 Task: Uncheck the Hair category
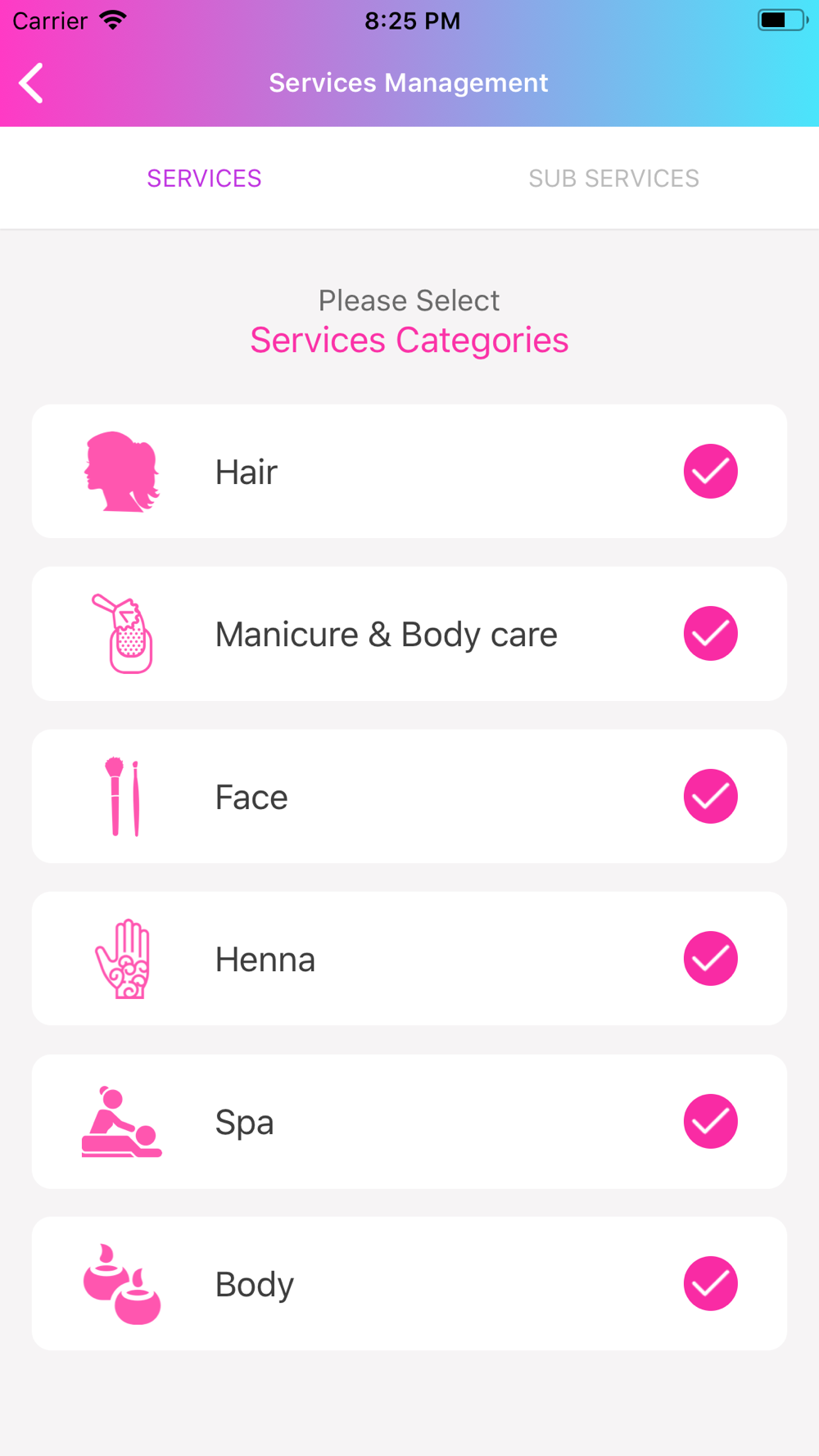coord(710,472)
